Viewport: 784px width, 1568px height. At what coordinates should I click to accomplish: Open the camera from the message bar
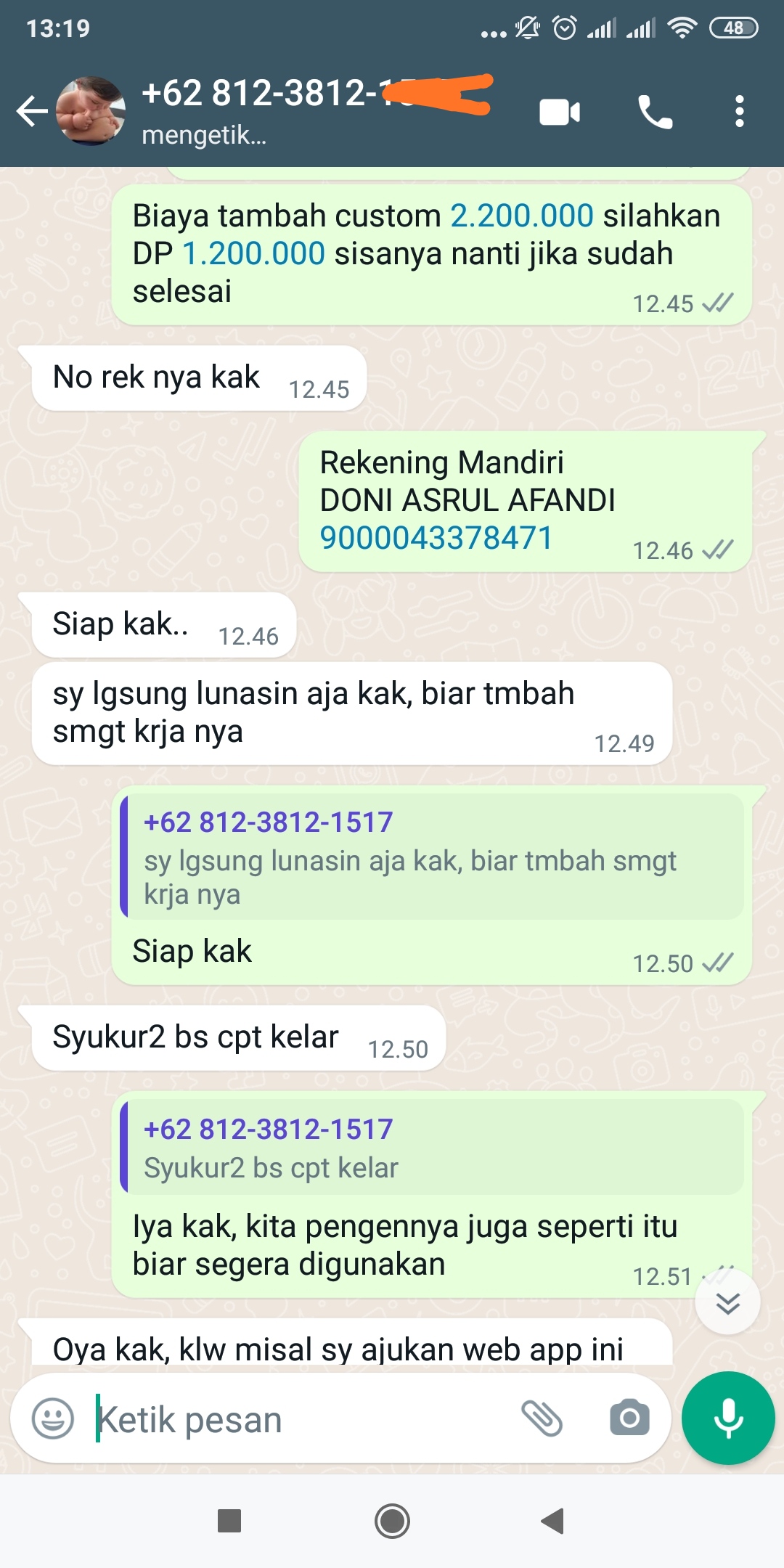tap(629, 1418)
